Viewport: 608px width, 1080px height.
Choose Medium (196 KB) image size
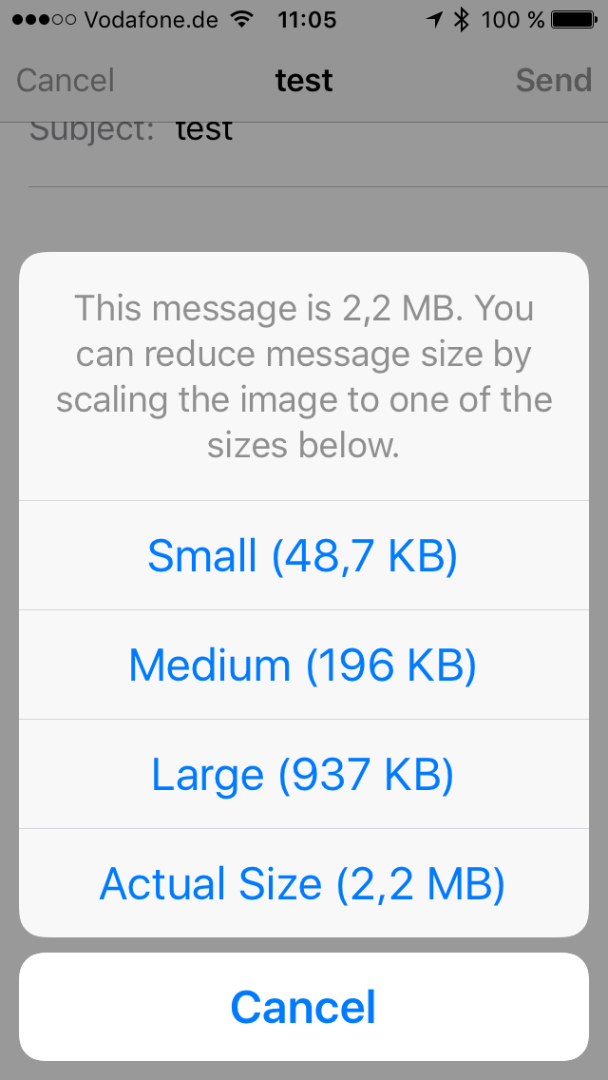[x=303, y=665]
